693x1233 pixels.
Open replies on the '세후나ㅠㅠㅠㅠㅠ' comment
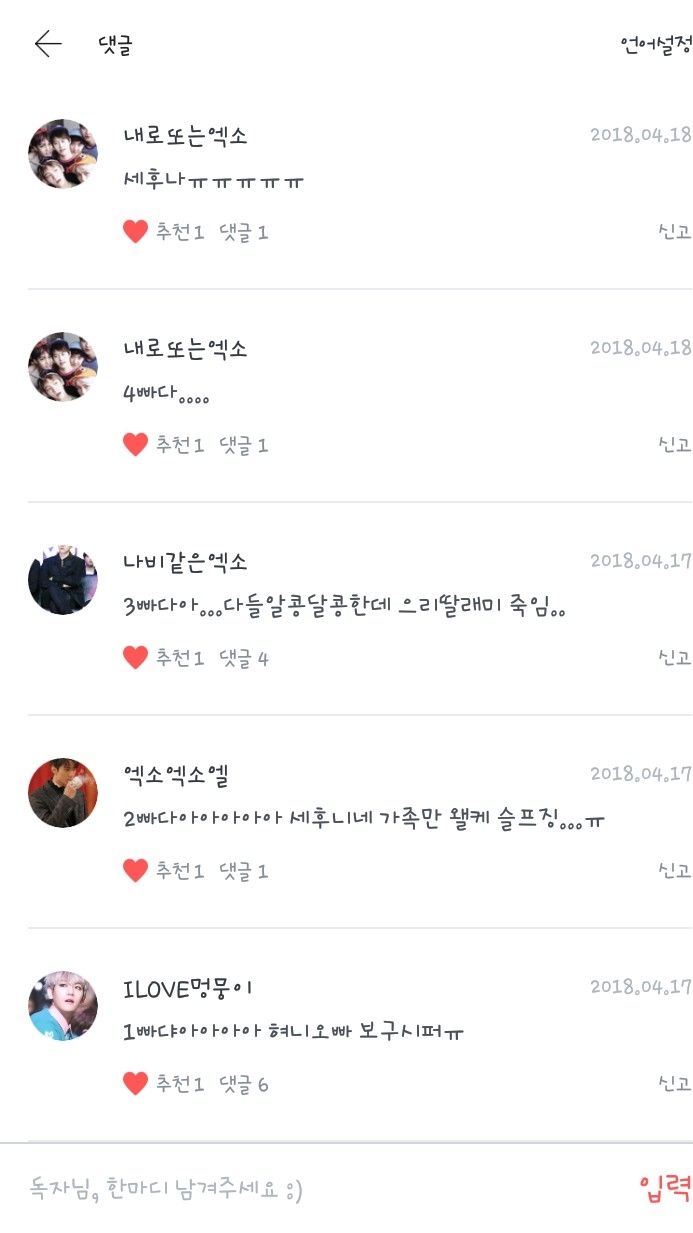[x=244, y=232]
